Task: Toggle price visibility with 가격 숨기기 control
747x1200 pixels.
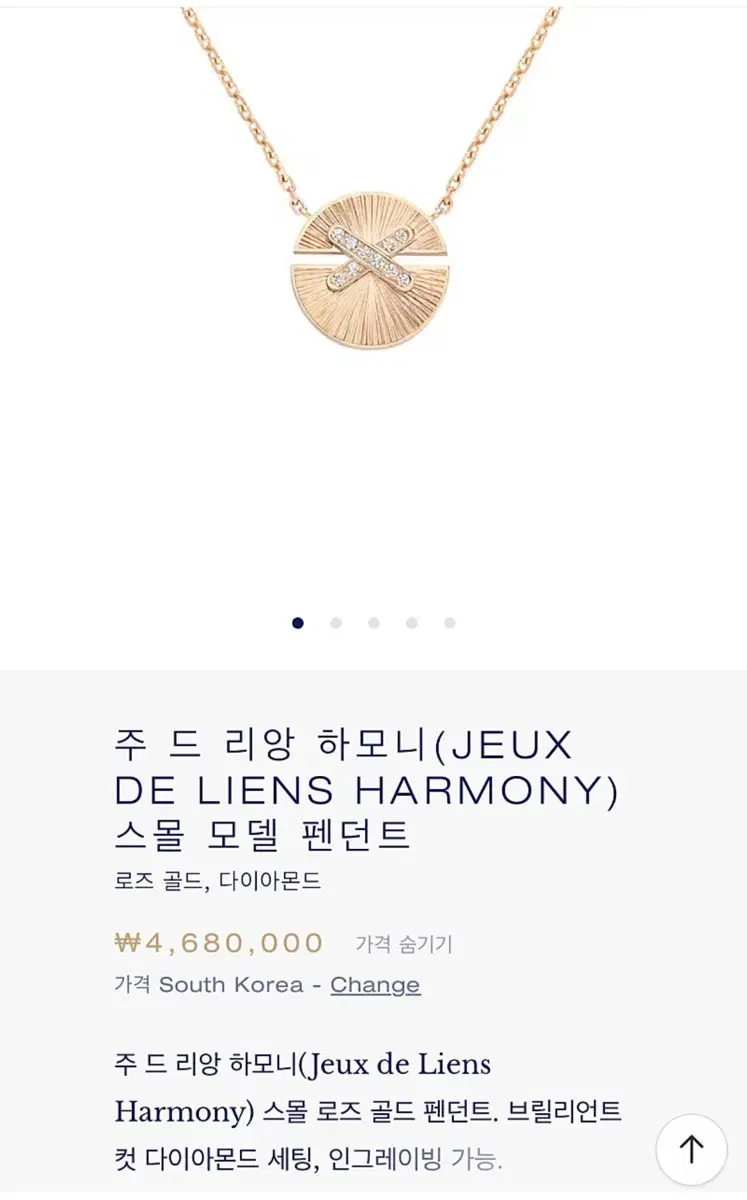Action: [x=405, y=942]
